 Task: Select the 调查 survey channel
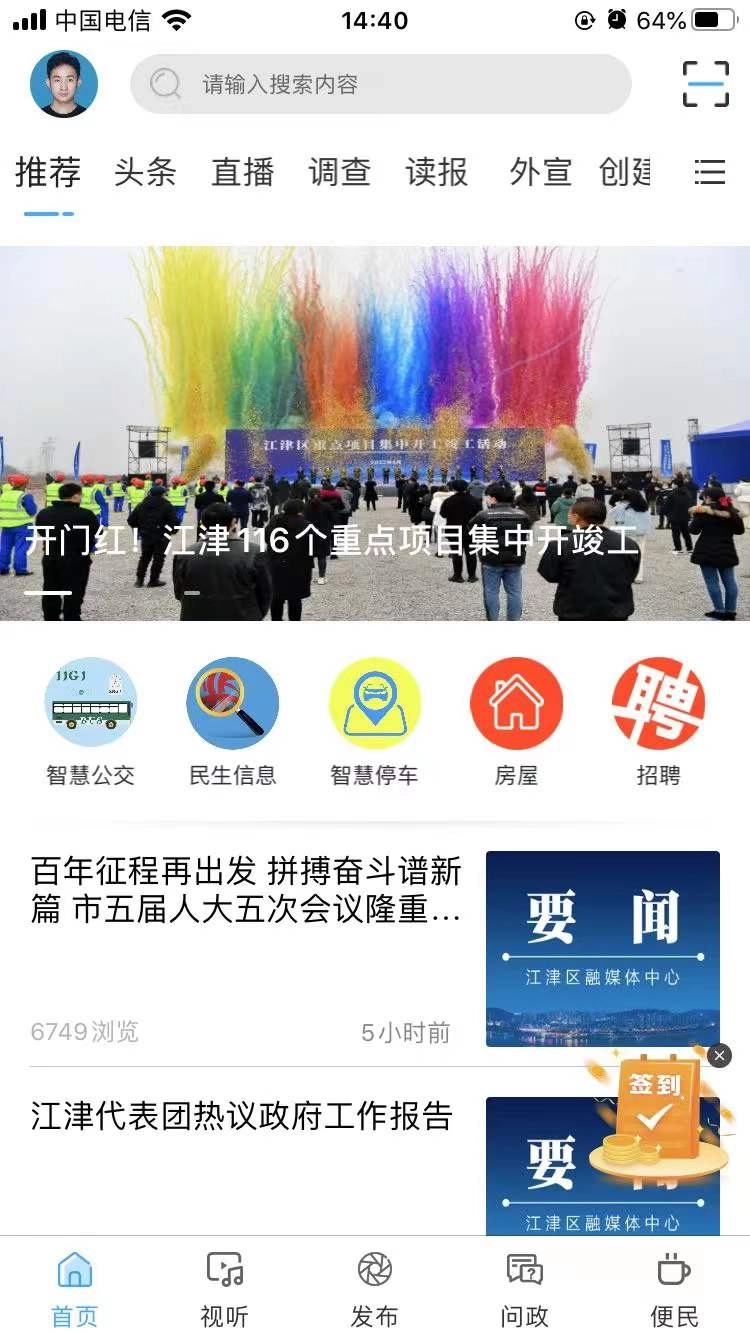click(339, 172)
